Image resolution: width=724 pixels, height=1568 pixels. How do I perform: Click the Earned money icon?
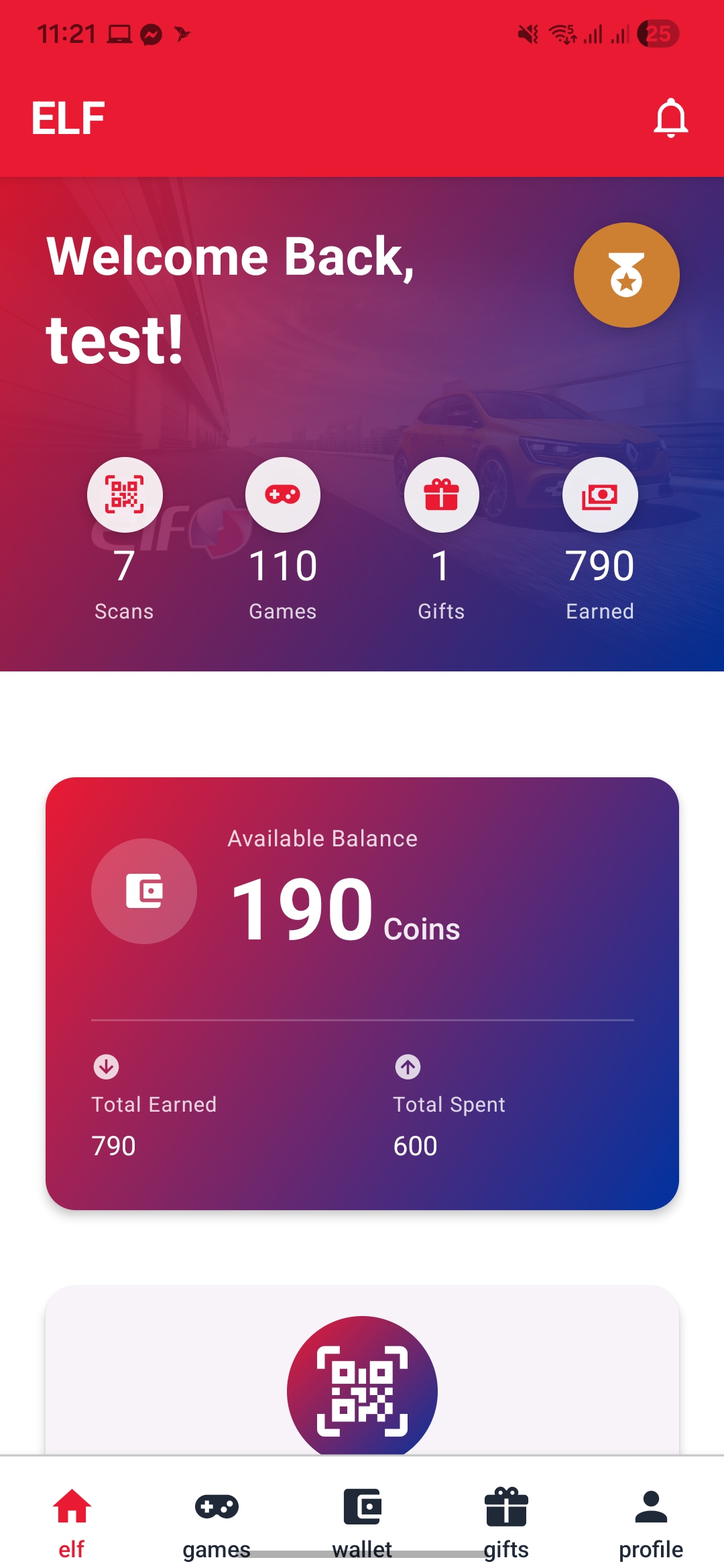tap(600, 495)
